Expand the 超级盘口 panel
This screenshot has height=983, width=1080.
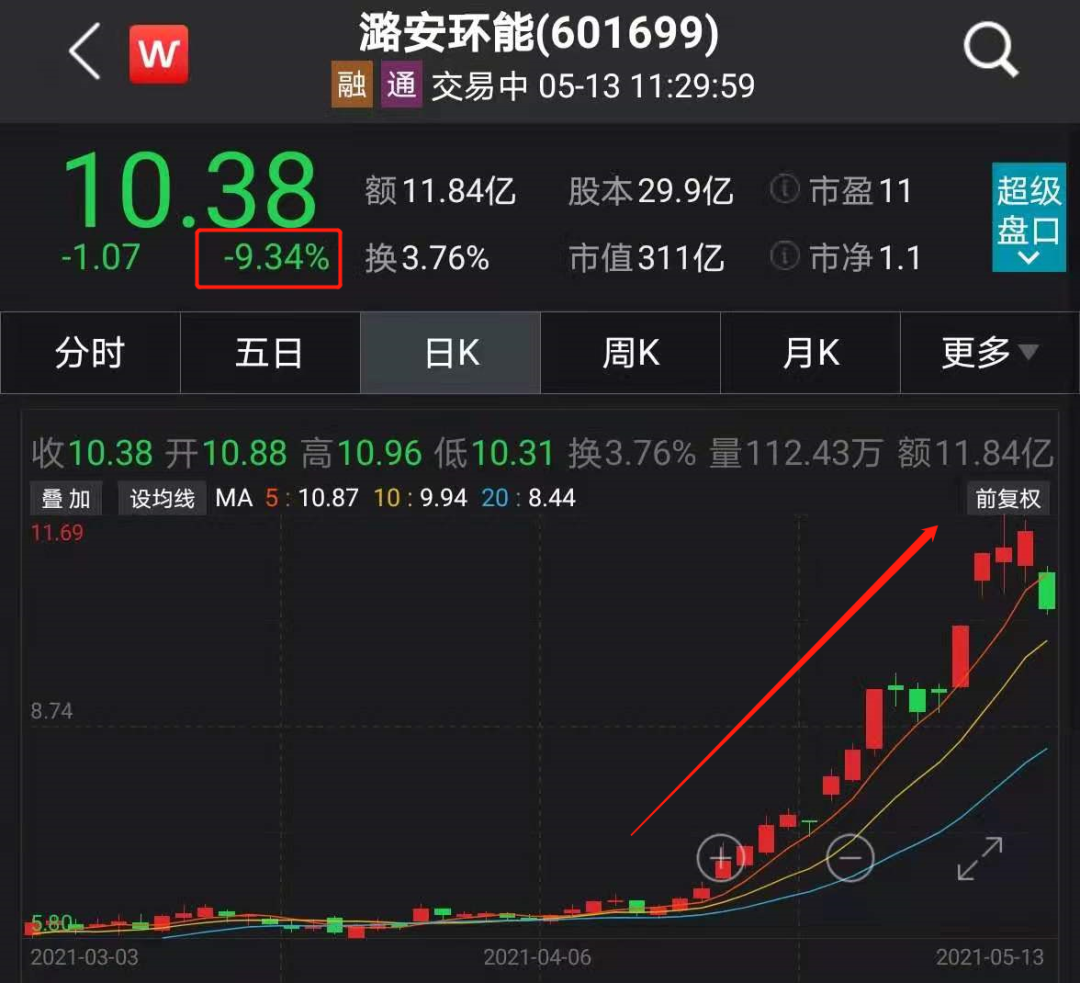(x=1027, y=218)
